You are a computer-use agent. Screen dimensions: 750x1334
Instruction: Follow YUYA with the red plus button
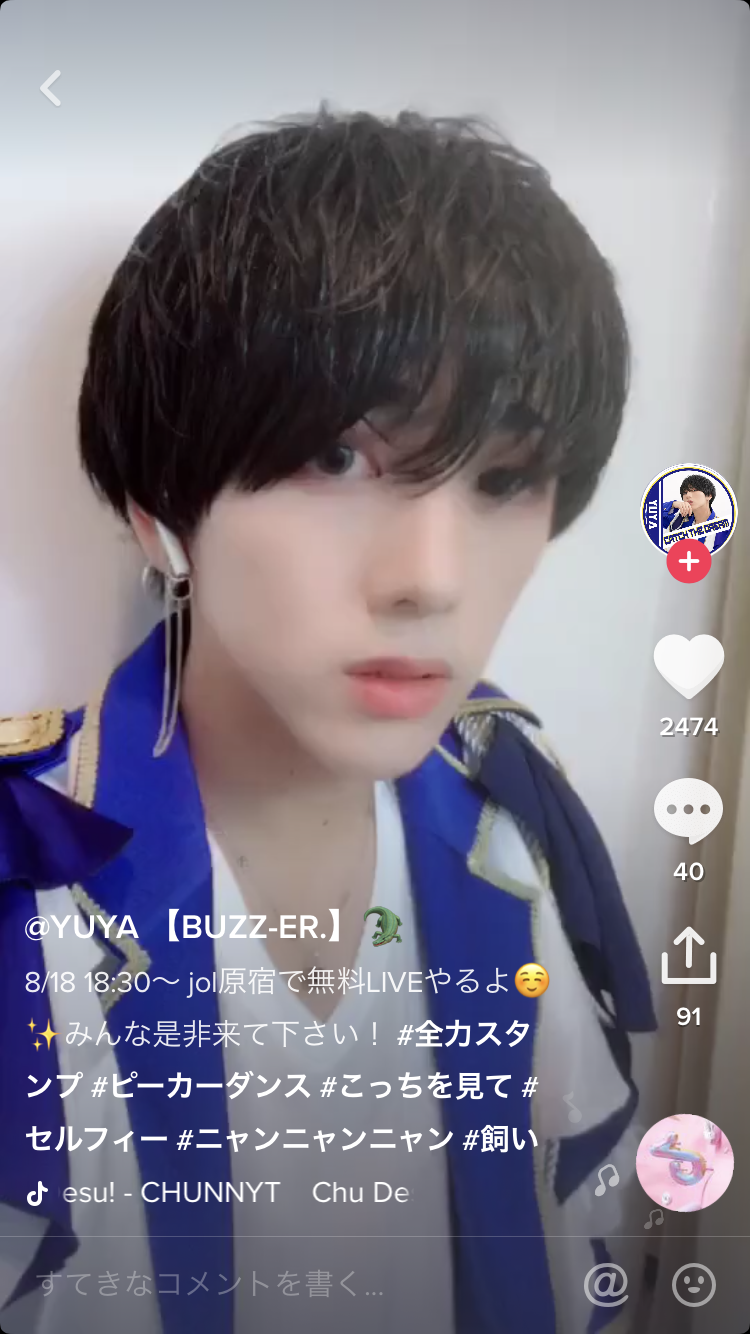(x=688, y=562)
